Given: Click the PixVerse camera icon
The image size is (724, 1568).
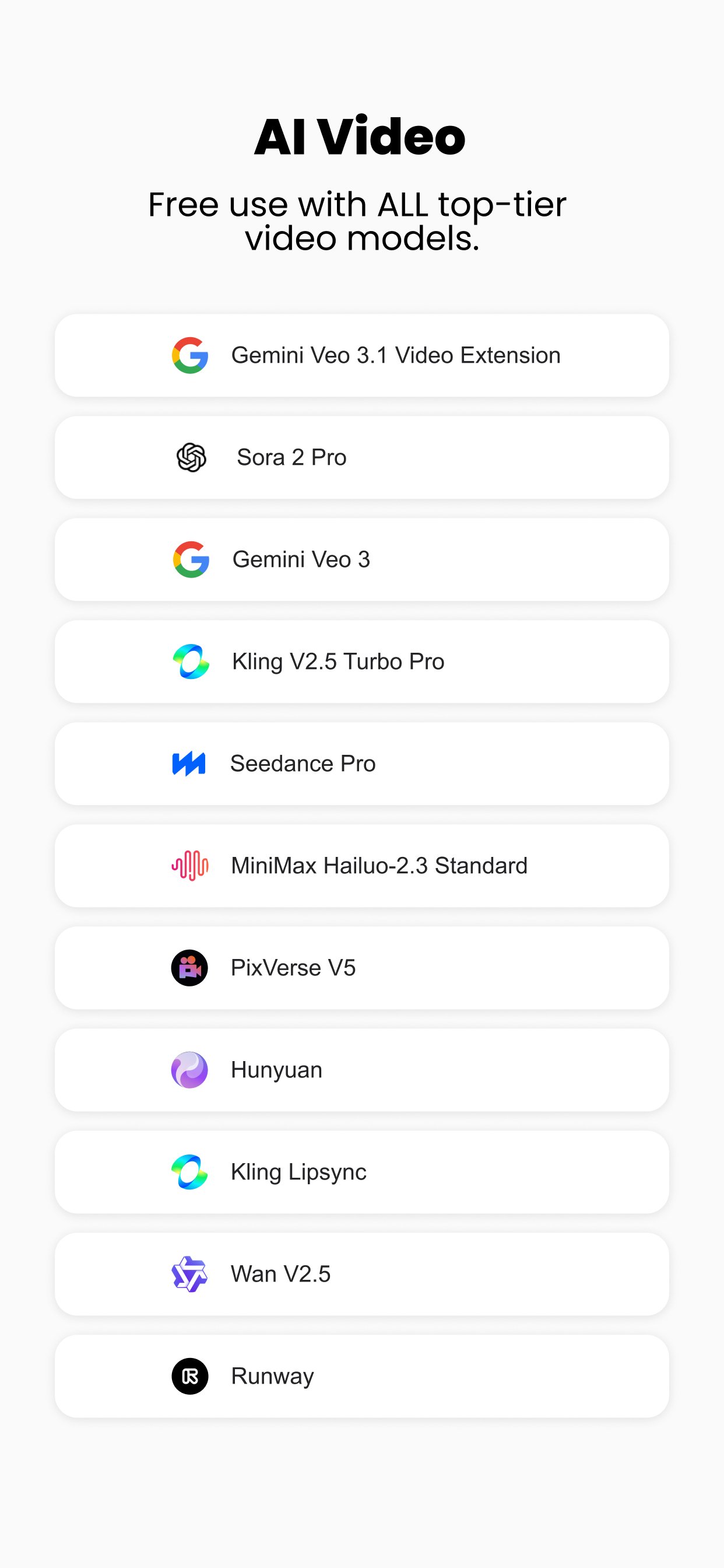Looking at the screenshot, I should [x=191, y=968].
